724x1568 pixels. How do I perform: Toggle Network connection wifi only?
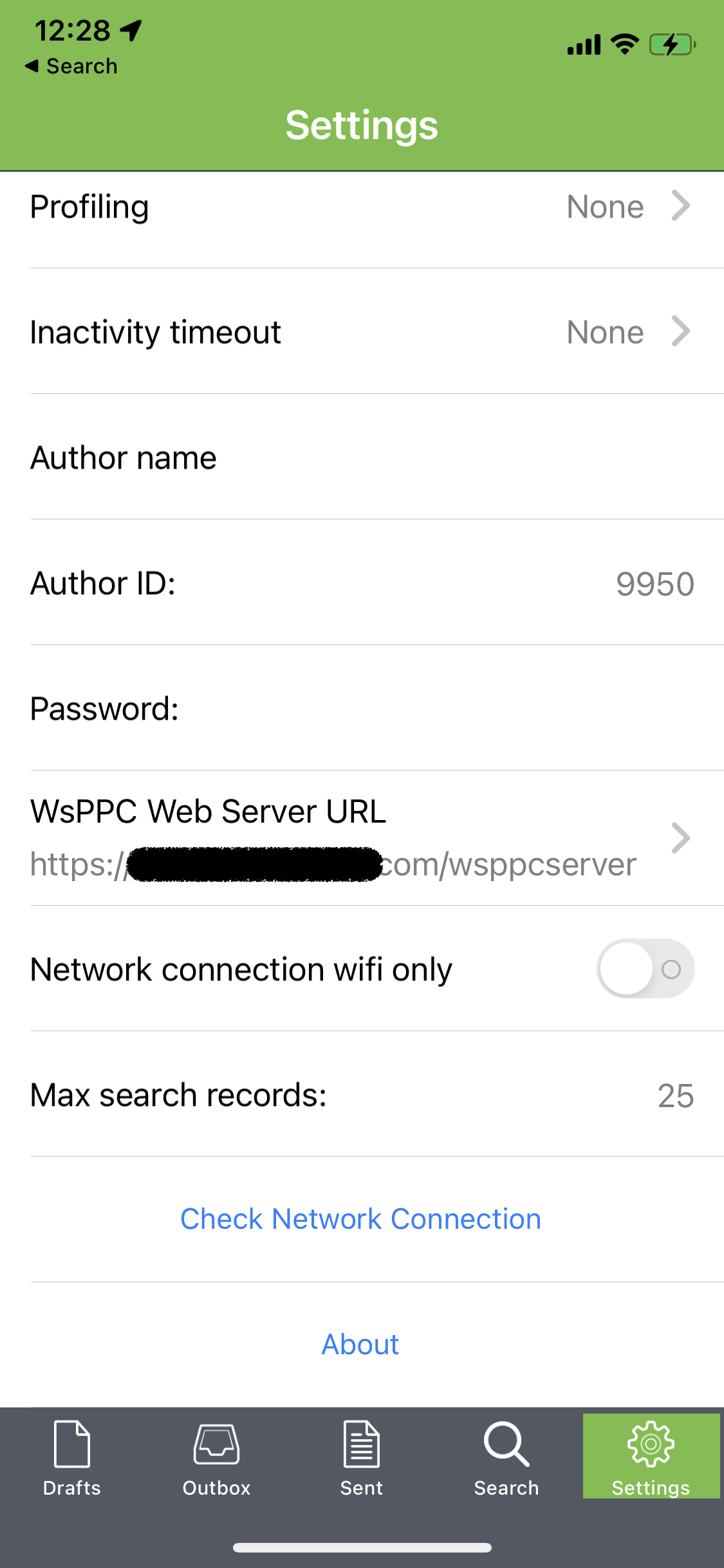pos(645,969)
